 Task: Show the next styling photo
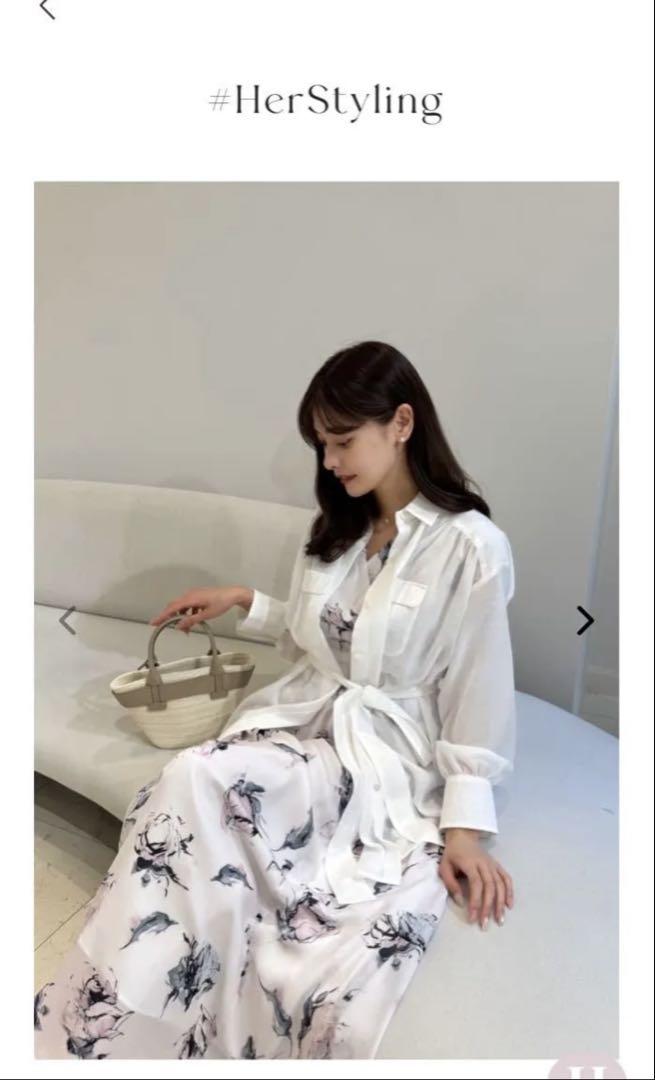tap(585, 621)
